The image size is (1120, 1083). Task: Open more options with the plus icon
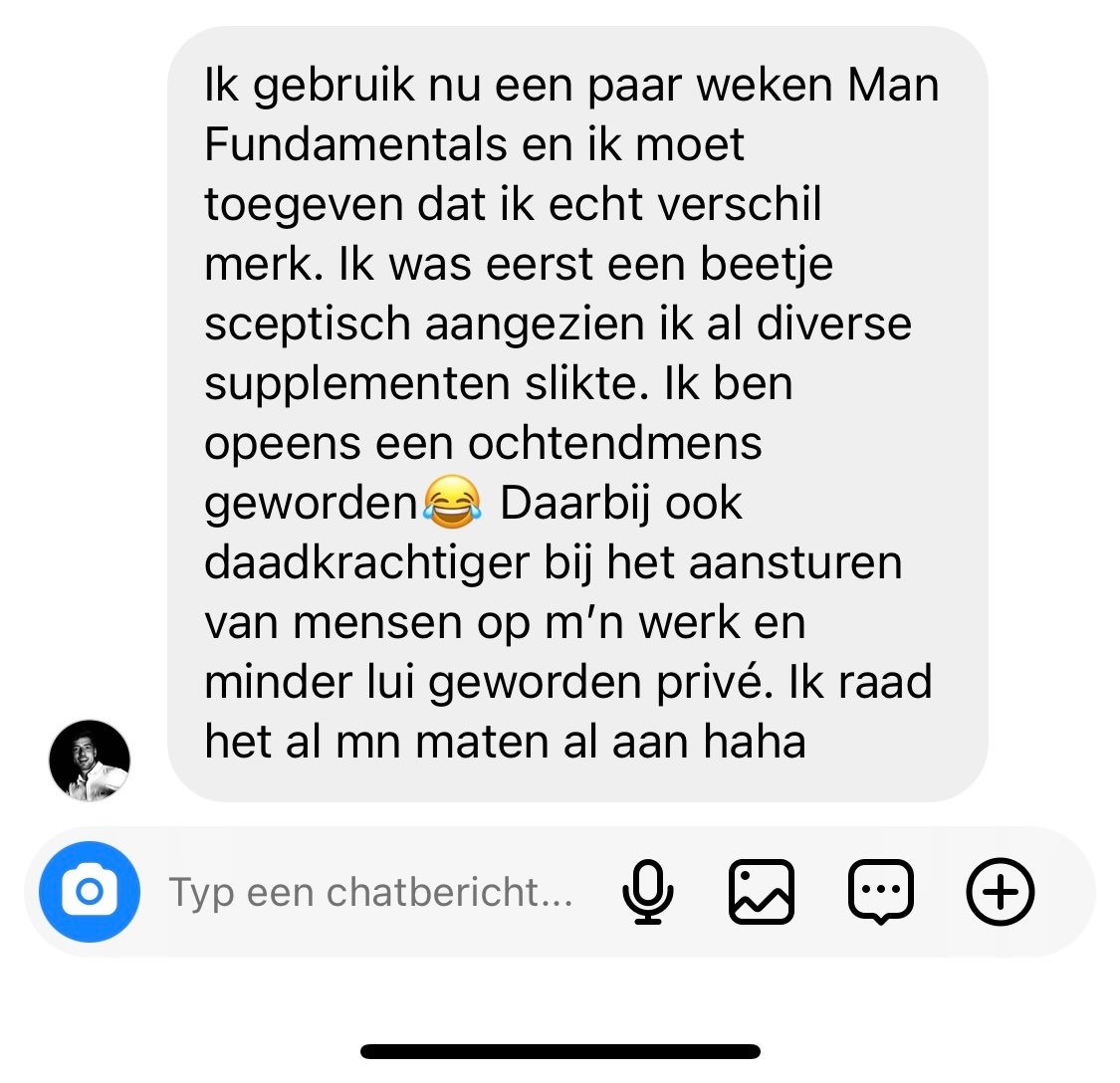[x=1001, y=892]
